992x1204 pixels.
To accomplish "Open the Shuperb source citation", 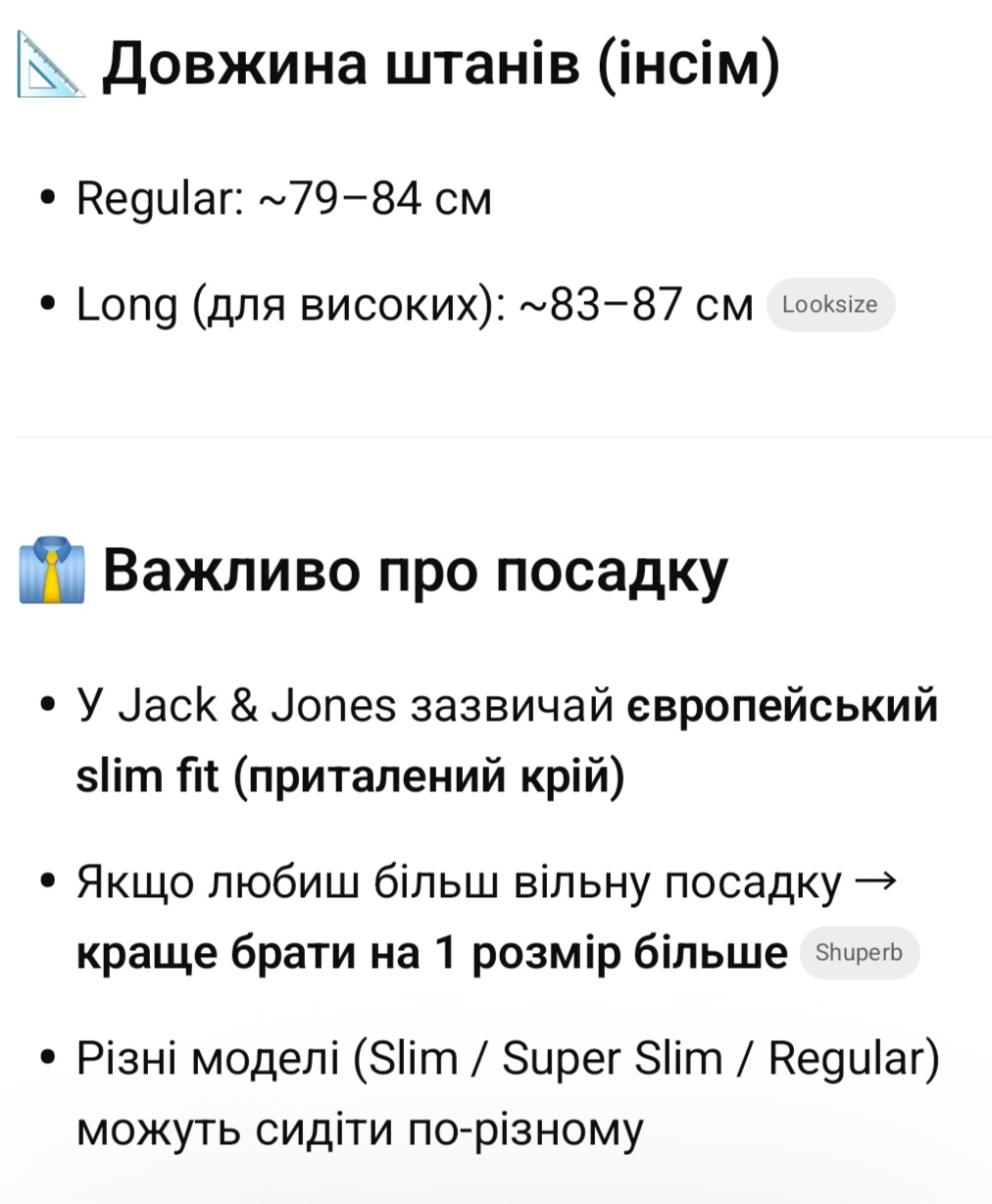I will (x=859, y=952).
